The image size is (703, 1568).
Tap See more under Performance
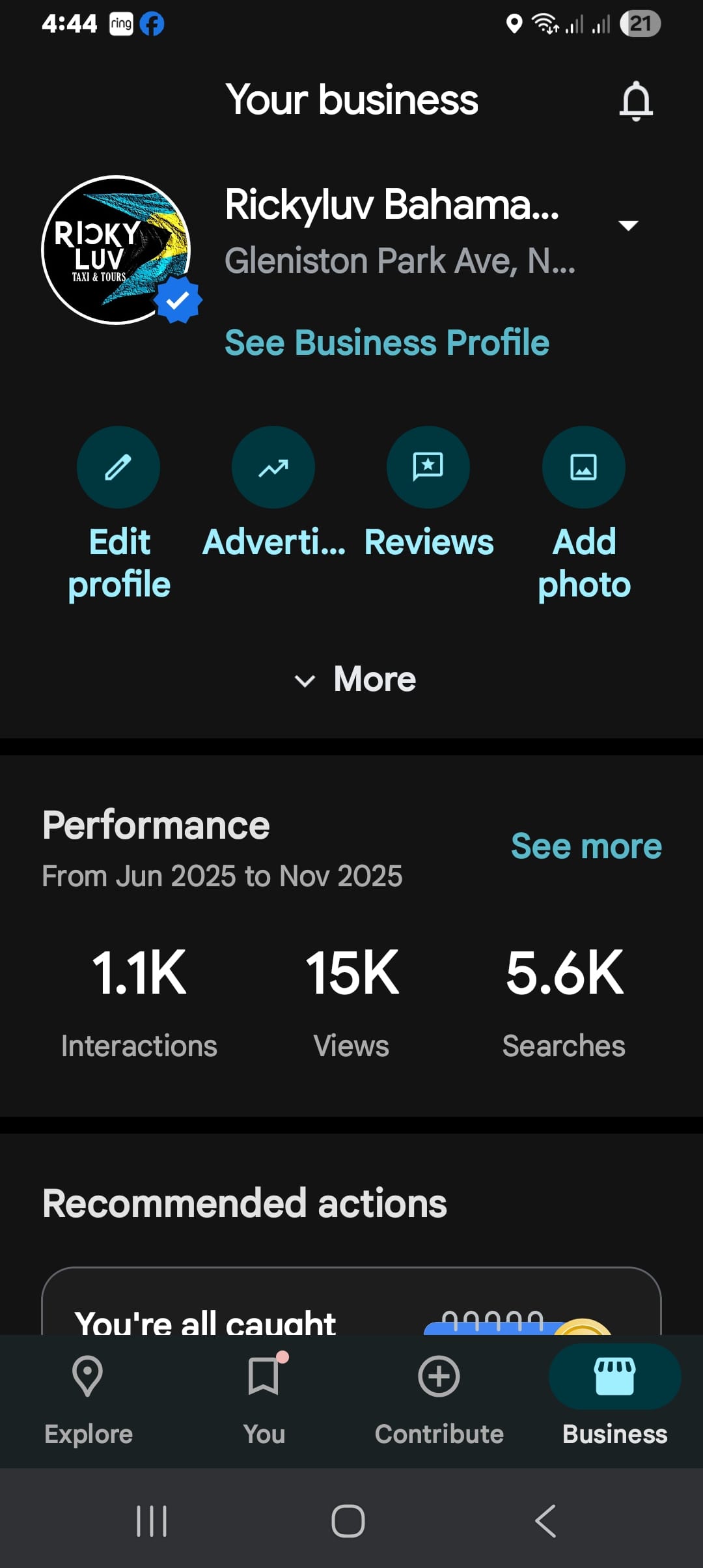click(x=586, y=846)
